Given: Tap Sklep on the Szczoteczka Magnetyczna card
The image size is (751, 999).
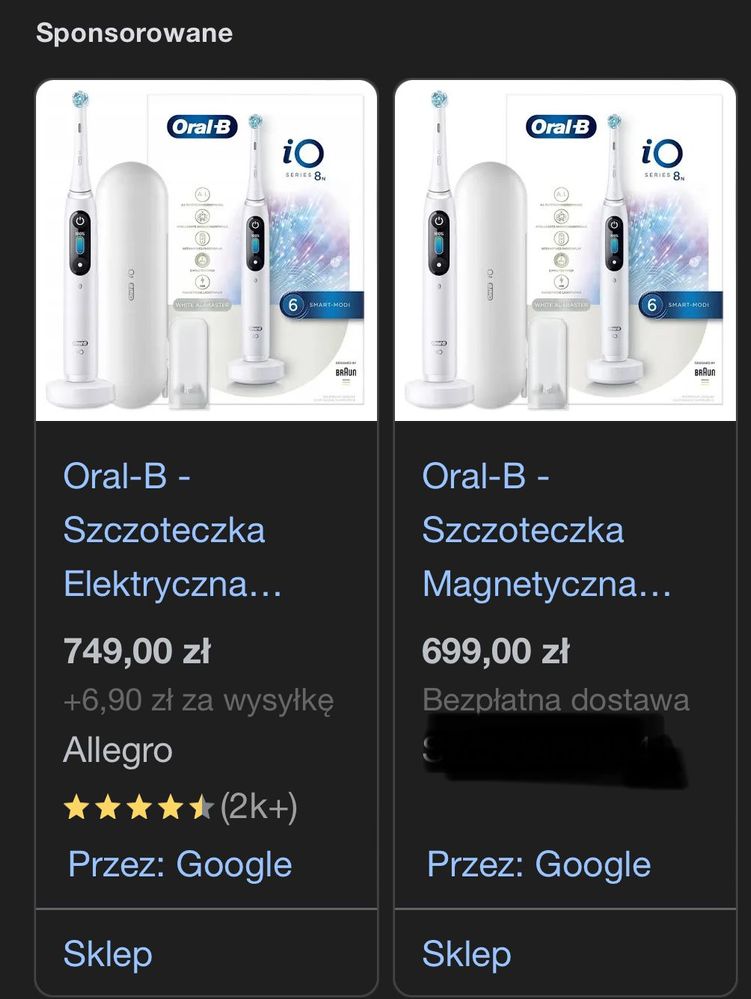Looking at the screenshot, I should [467, 953].
